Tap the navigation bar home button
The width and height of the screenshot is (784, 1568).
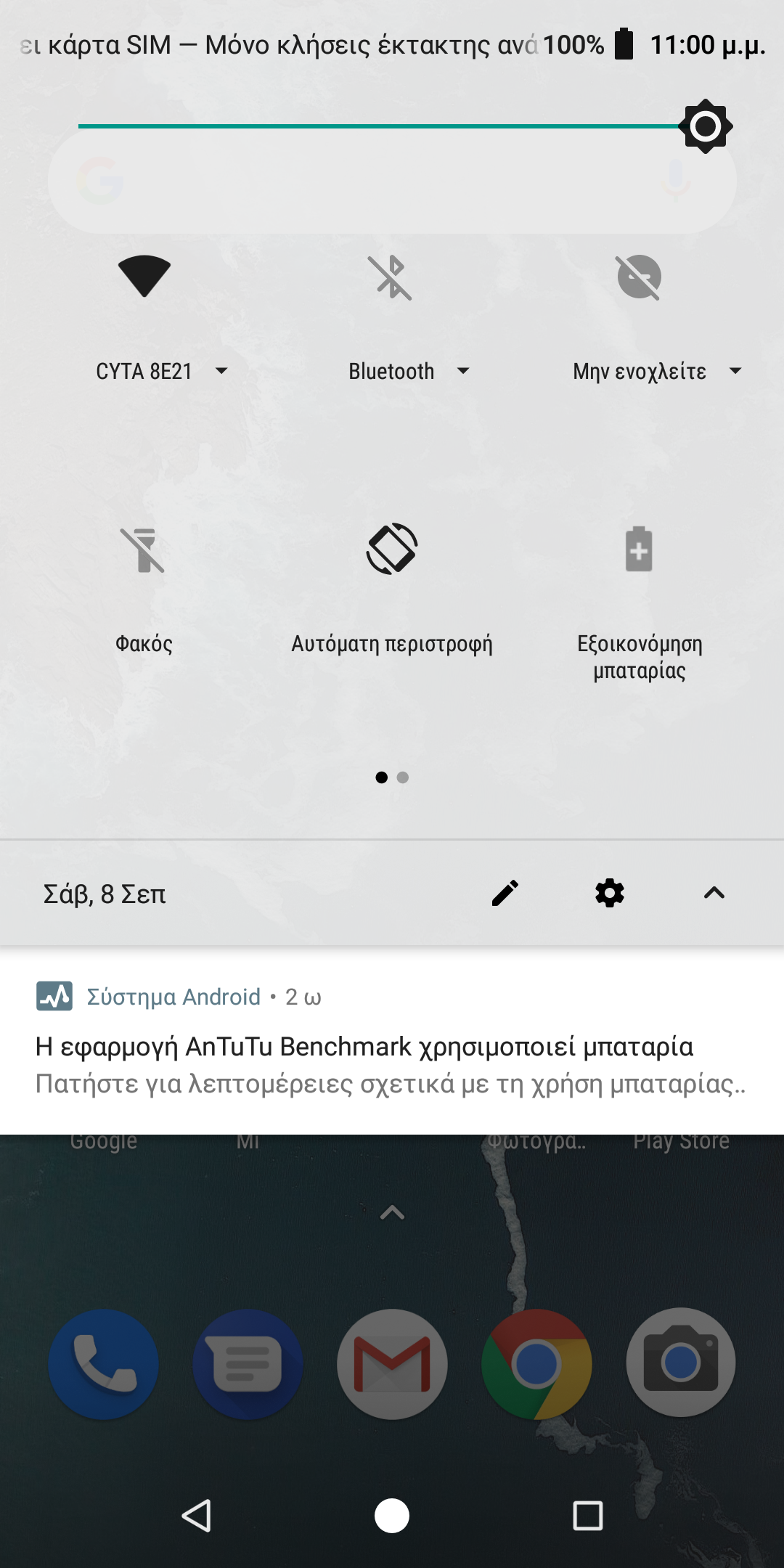coord(392,1516)
